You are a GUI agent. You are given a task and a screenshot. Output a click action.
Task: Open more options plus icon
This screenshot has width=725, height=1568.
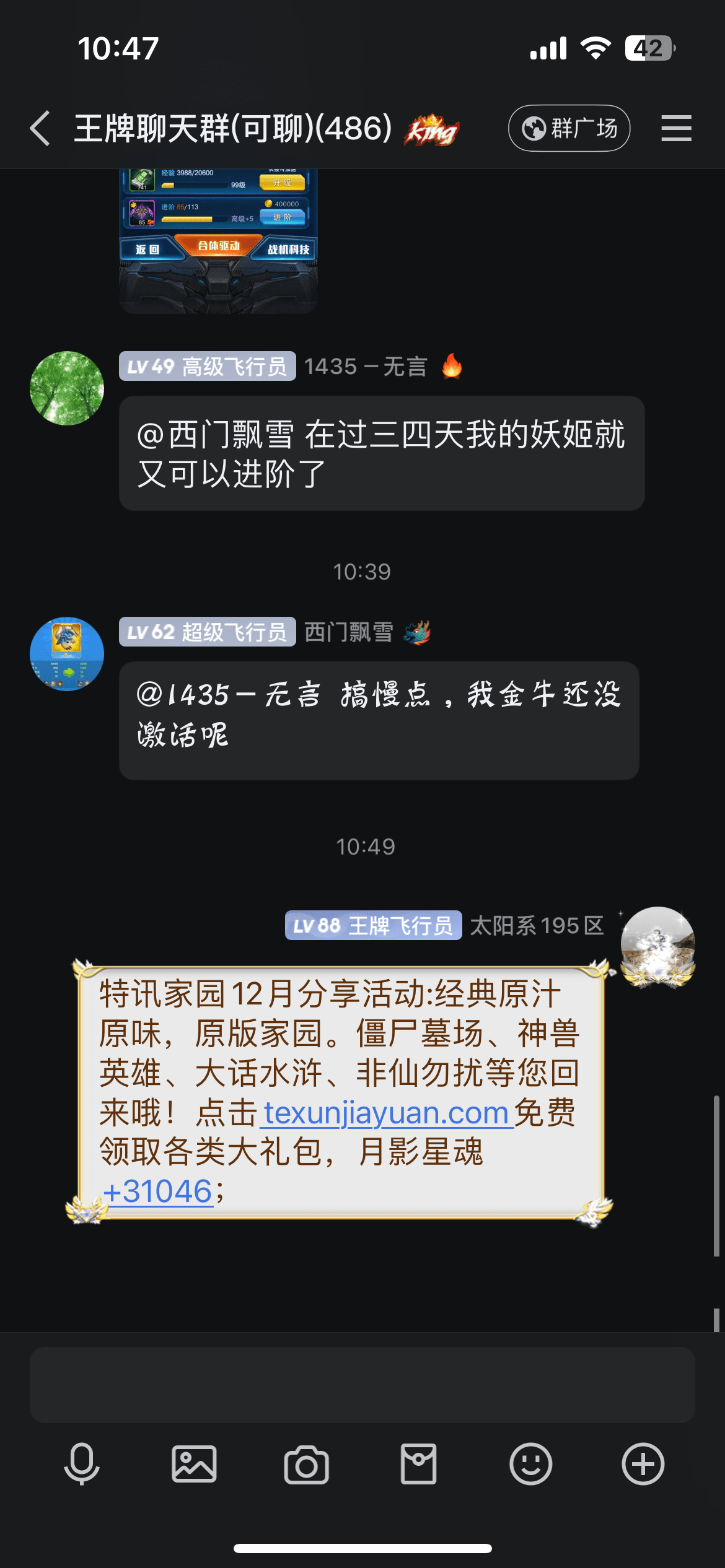(643, 1464)
